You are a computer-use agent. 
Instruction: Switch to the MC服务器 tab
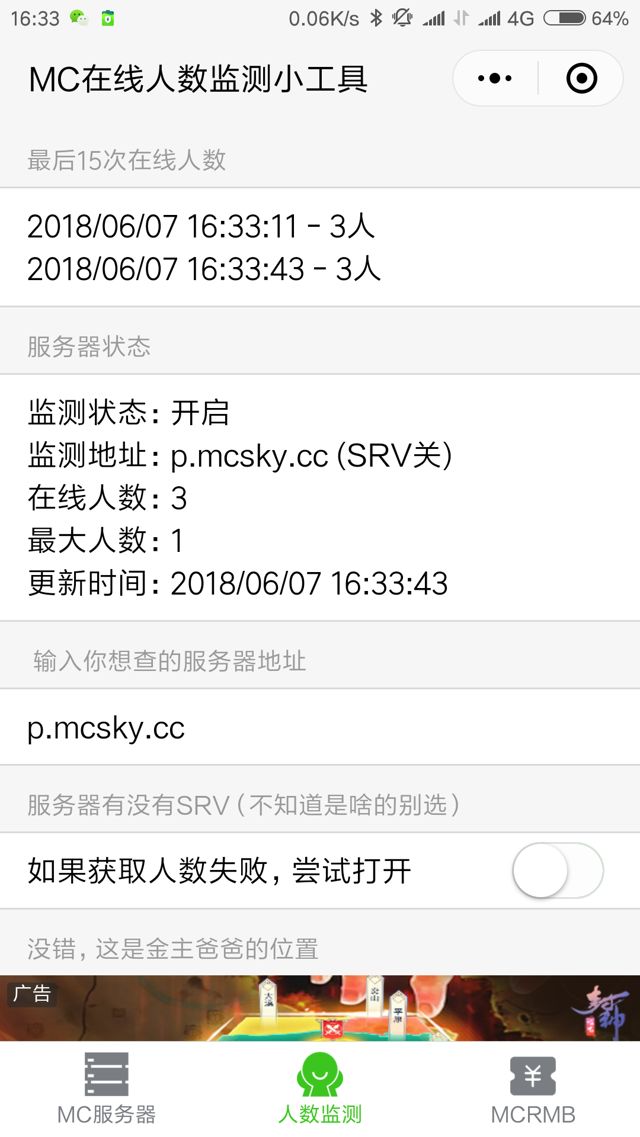coord(106,1090)
